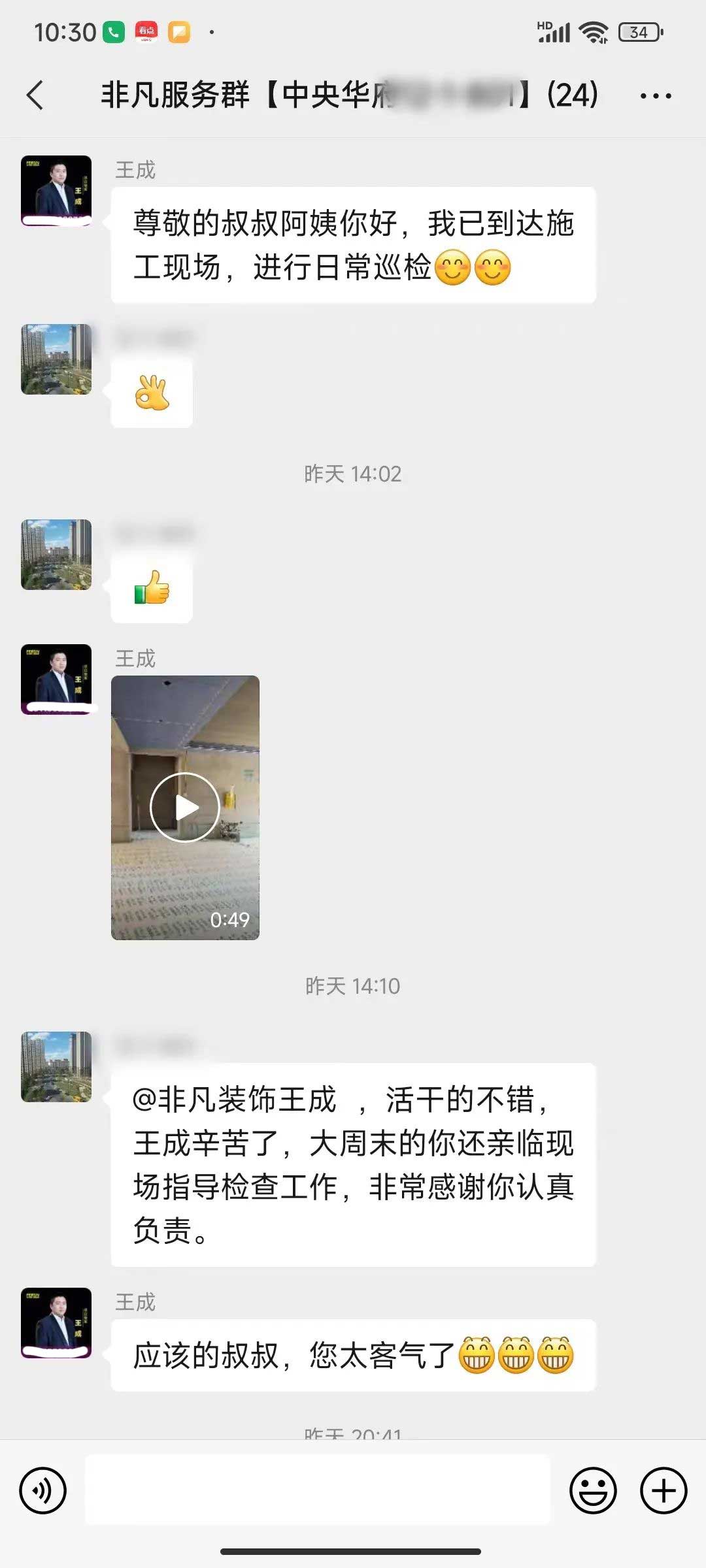Switch to voice message input
Viewport: 706px width, 1568px height.
pyautogui.click(x=43, y=1490)
